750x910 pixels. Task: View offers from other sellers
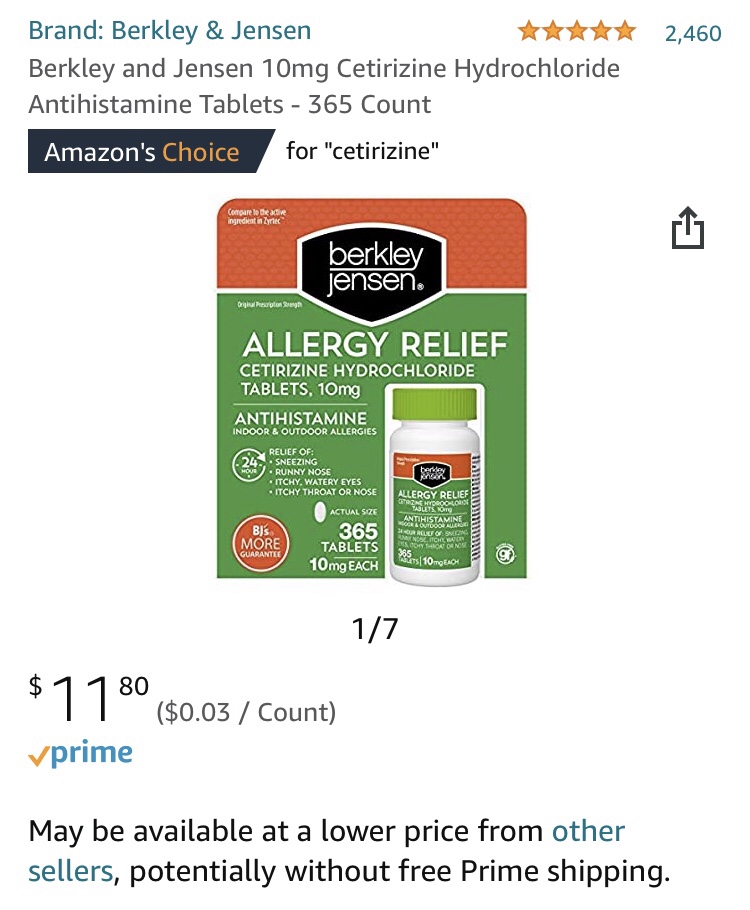click(588, 831)
